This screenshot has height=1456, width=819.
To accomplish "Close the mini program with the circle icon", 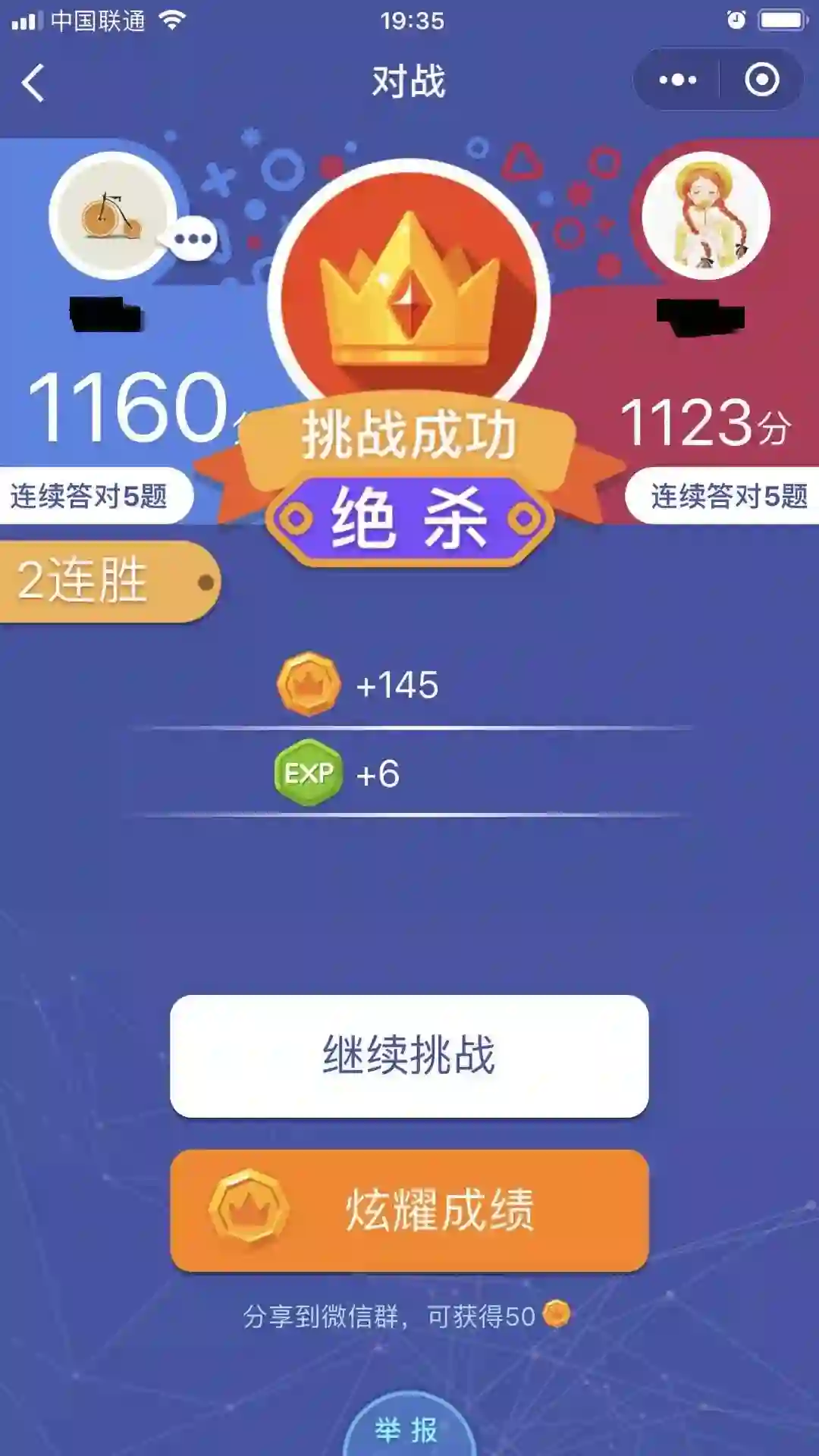I will [x=761, y=80].
